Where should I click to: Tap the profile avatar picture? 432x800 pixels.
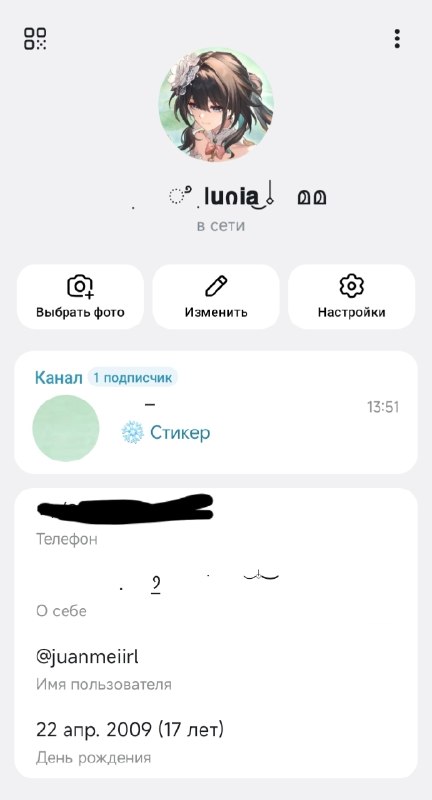216,105
